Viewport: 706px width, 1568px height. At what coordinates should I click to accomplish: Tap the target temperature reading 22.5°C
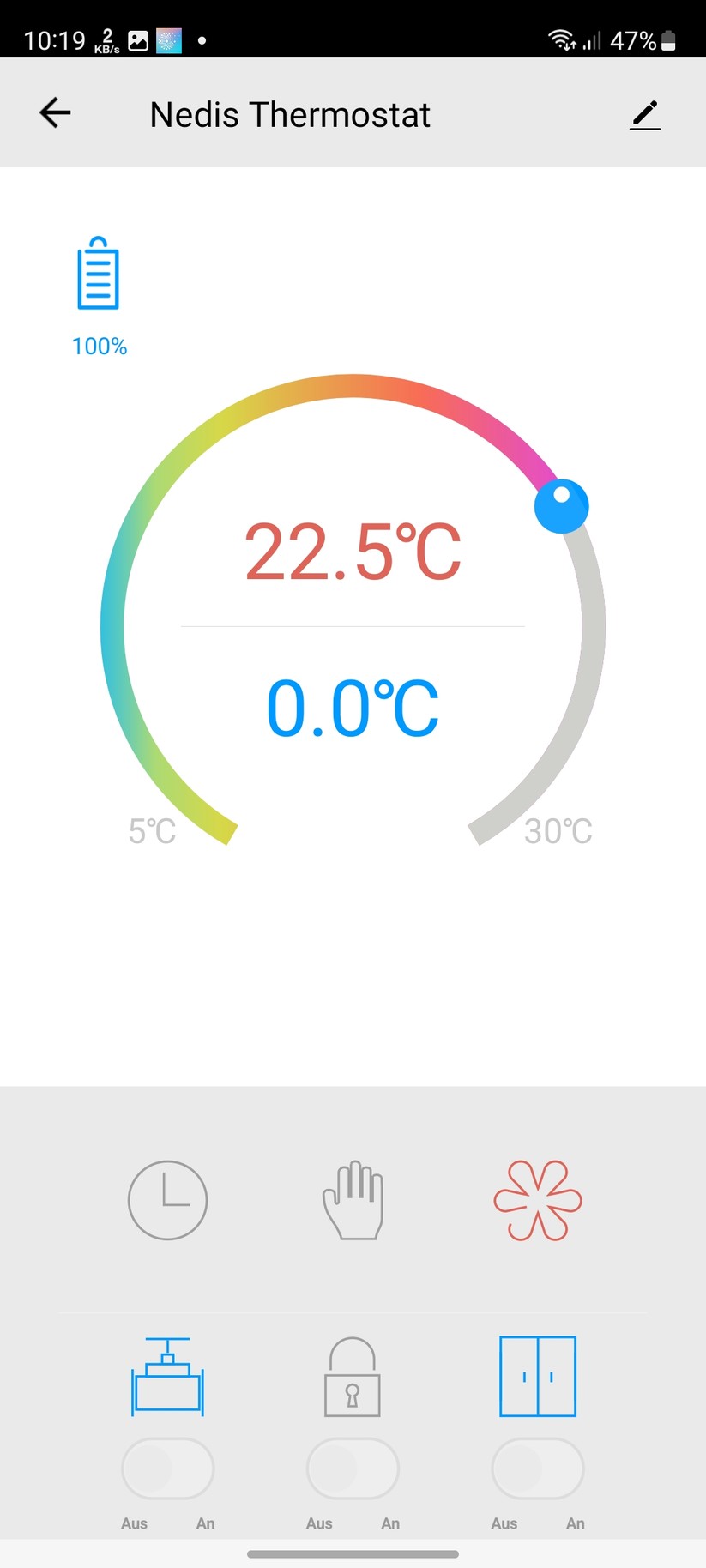(x=353, y=554)
